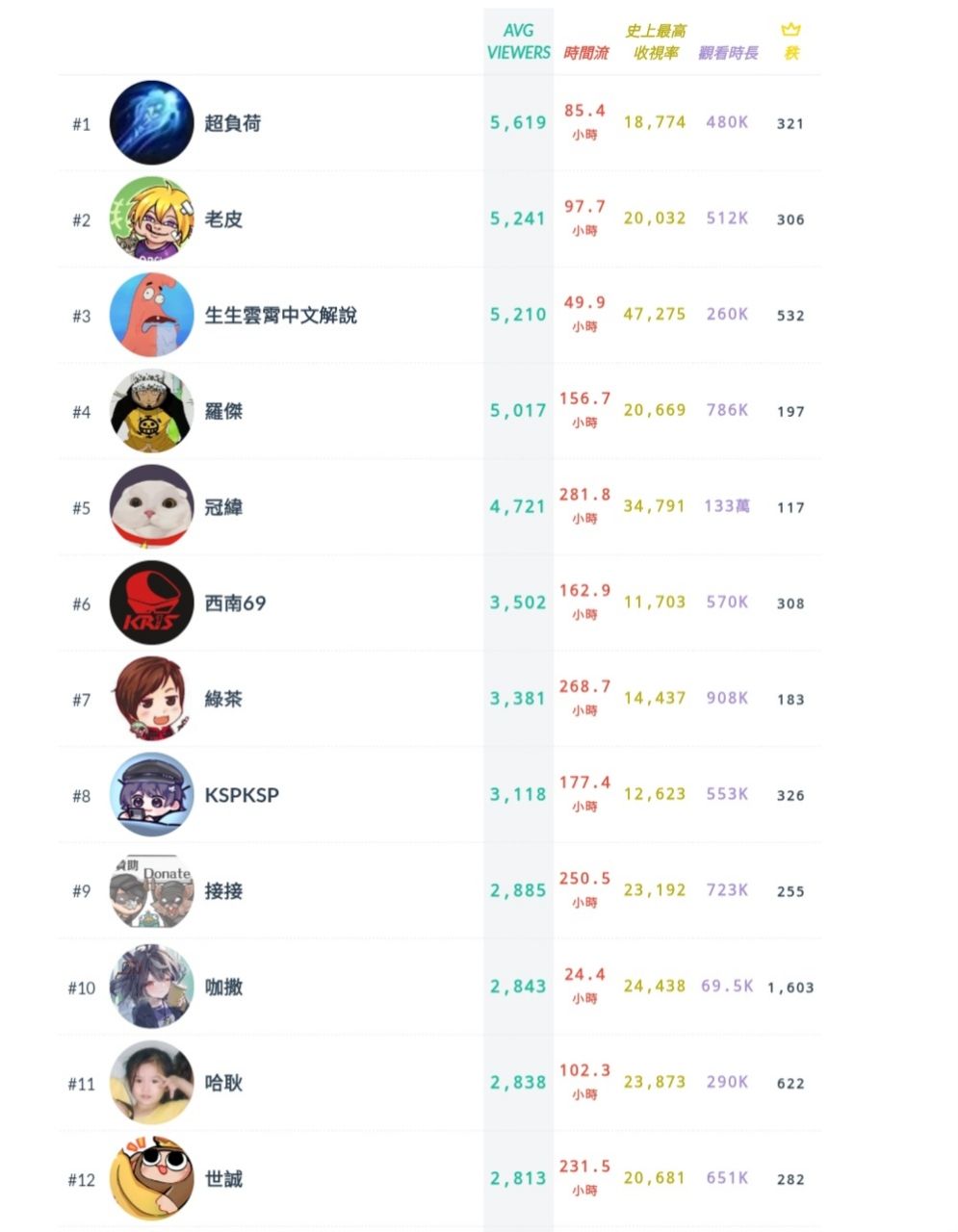Sort by 時間流 column header
This screenshot has width=958, height=1232.
click(x=585, y=53)
